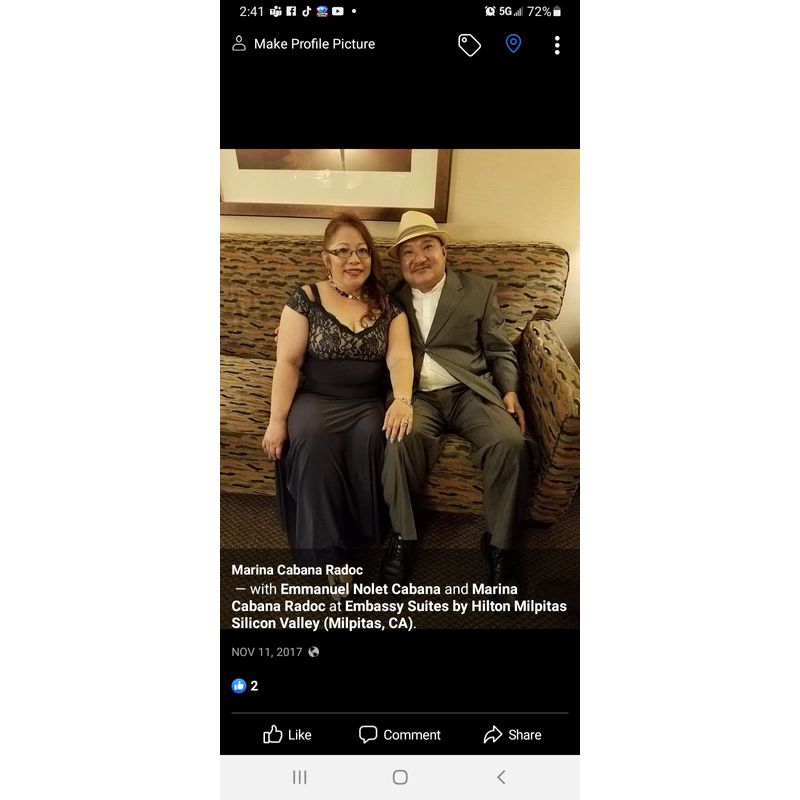The width and height of the screenshot is (800, 800).
Task: View the 2 reactions on the photo
Action: pos(245,686)
